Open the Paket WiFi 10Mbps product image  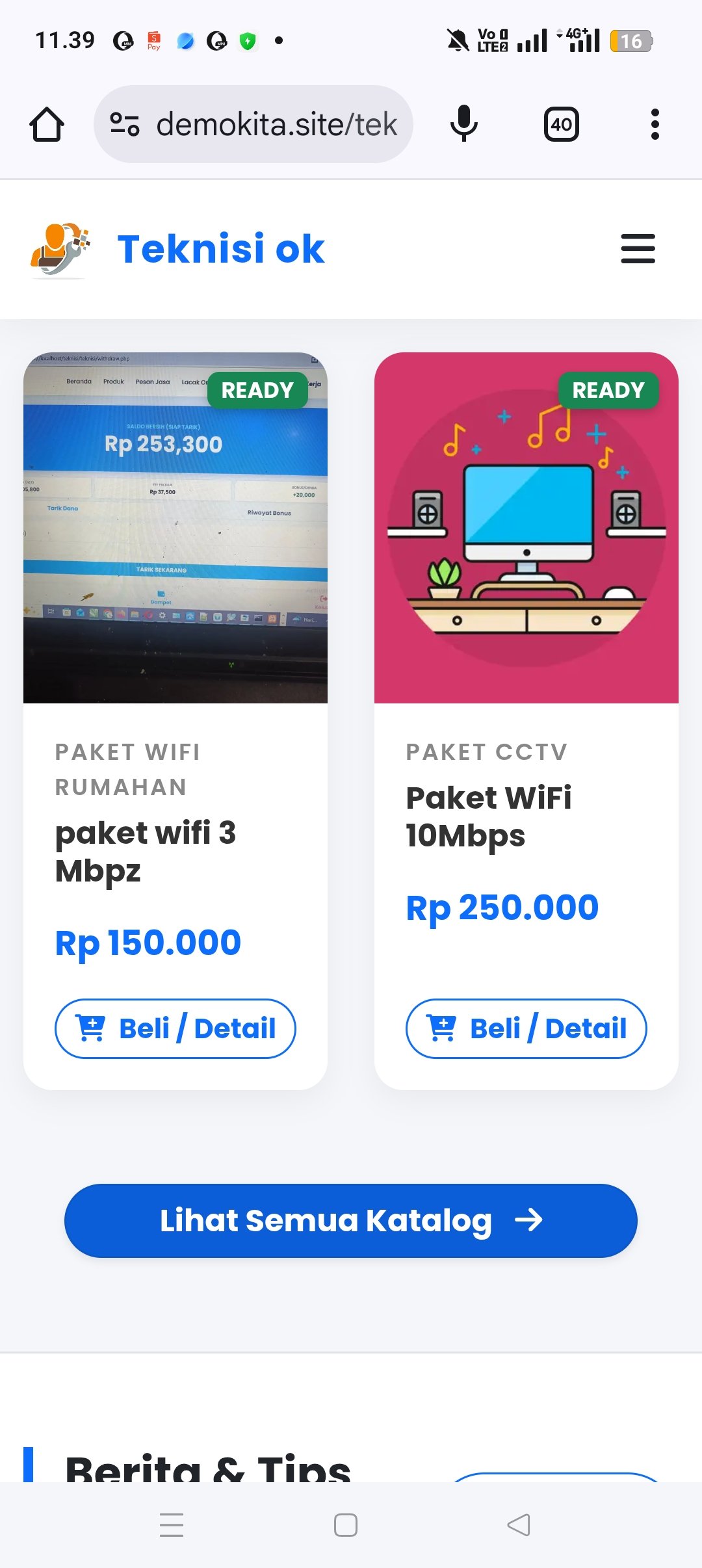click(x=526, y=528)
